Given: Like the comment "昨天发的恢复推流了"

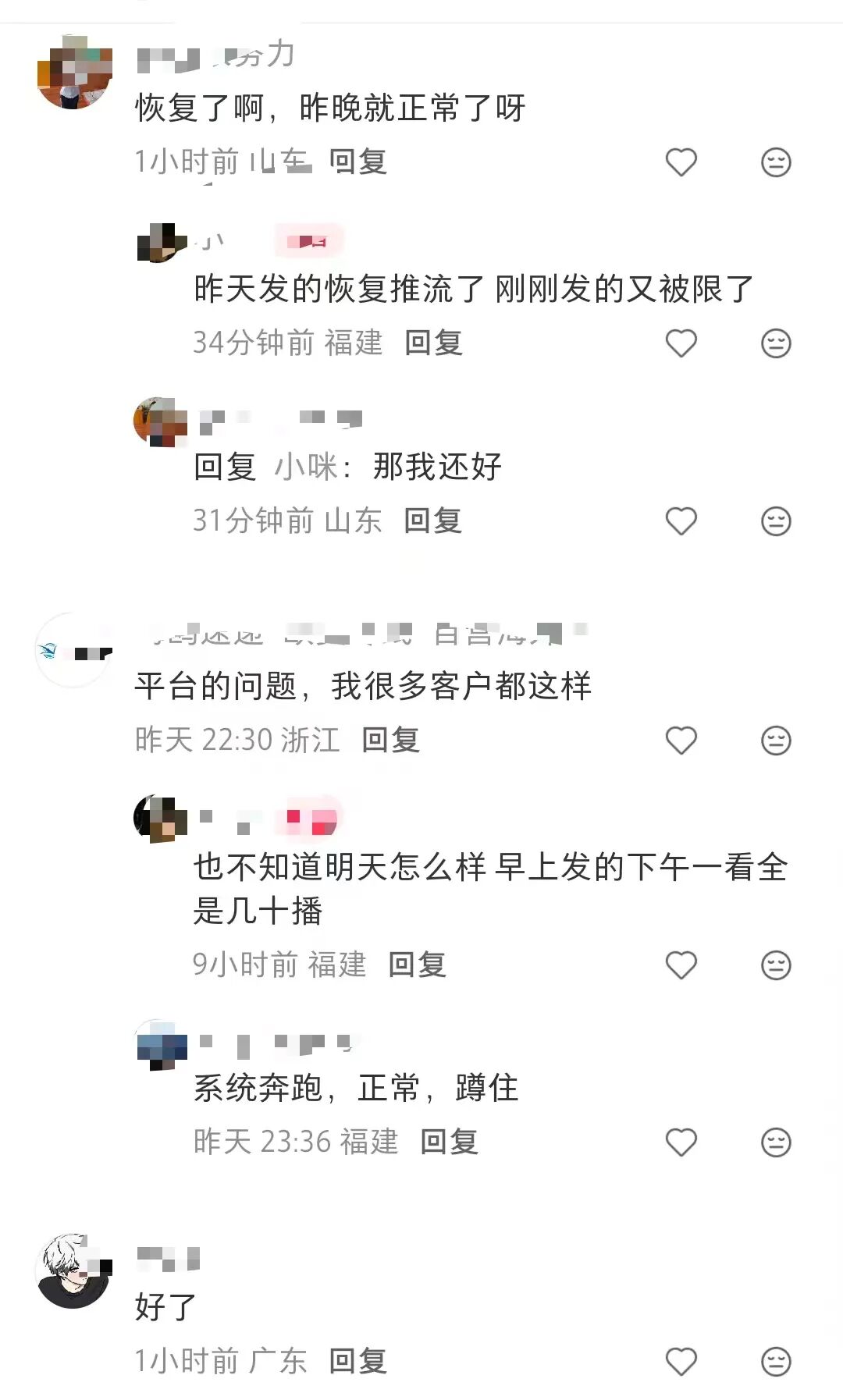Looking at the screenshot, I should 681,343.
